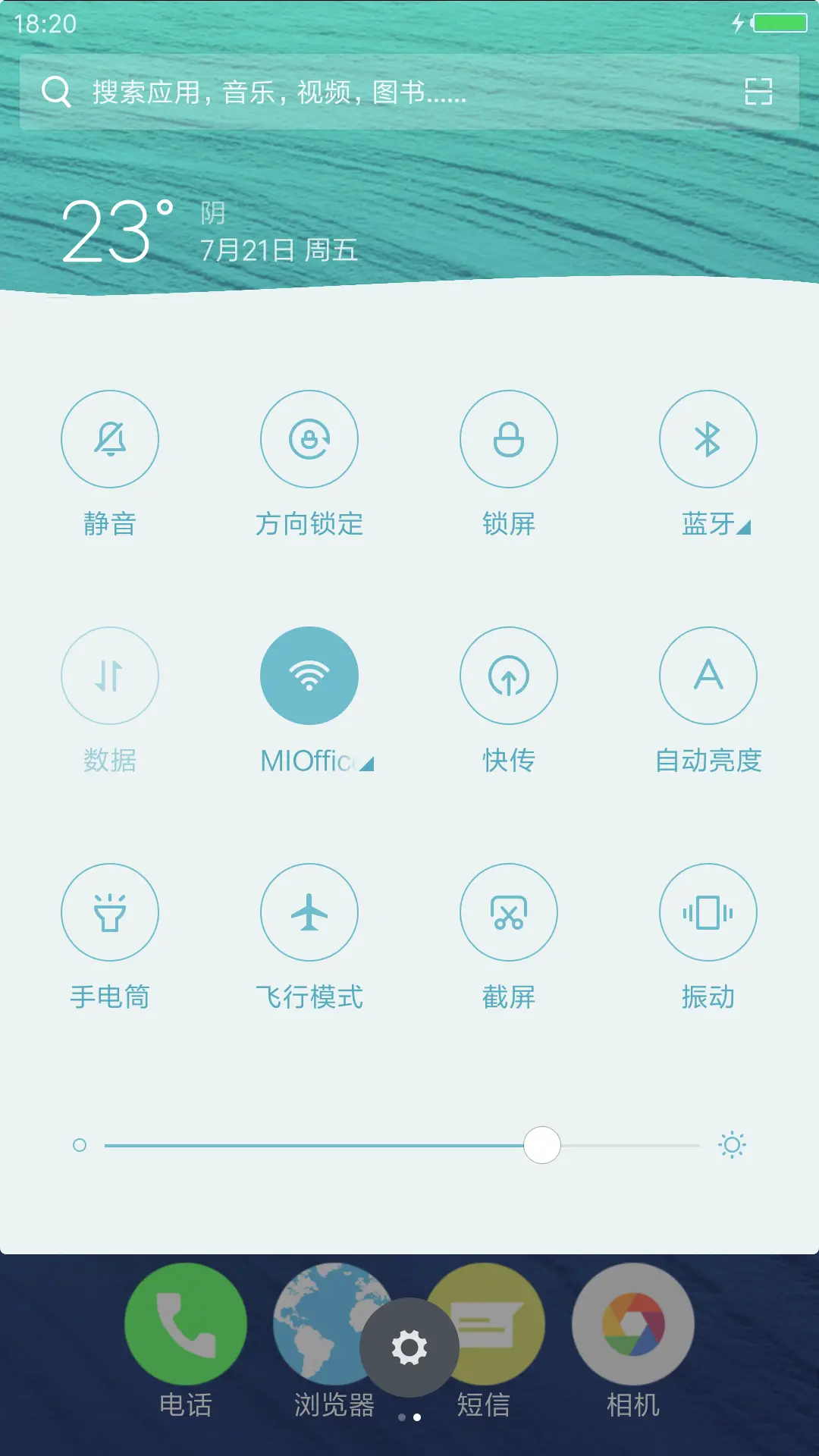Open quick transfer (快传)
The height and width of the screenshot is (1456, 819).
[509, 676]
